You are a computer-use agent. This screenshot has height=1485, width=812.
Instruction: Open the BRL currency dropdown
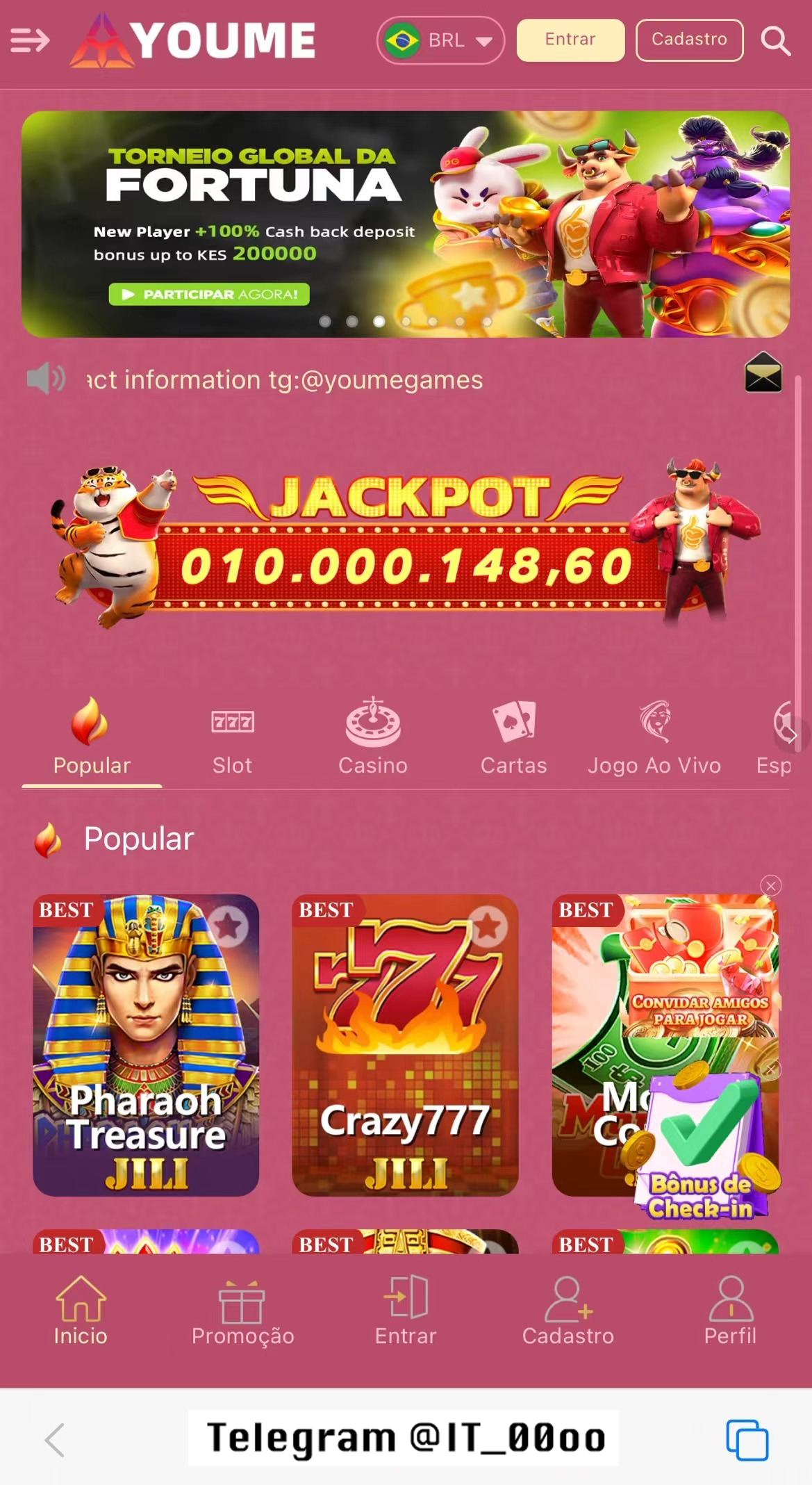tap(440, 40)
